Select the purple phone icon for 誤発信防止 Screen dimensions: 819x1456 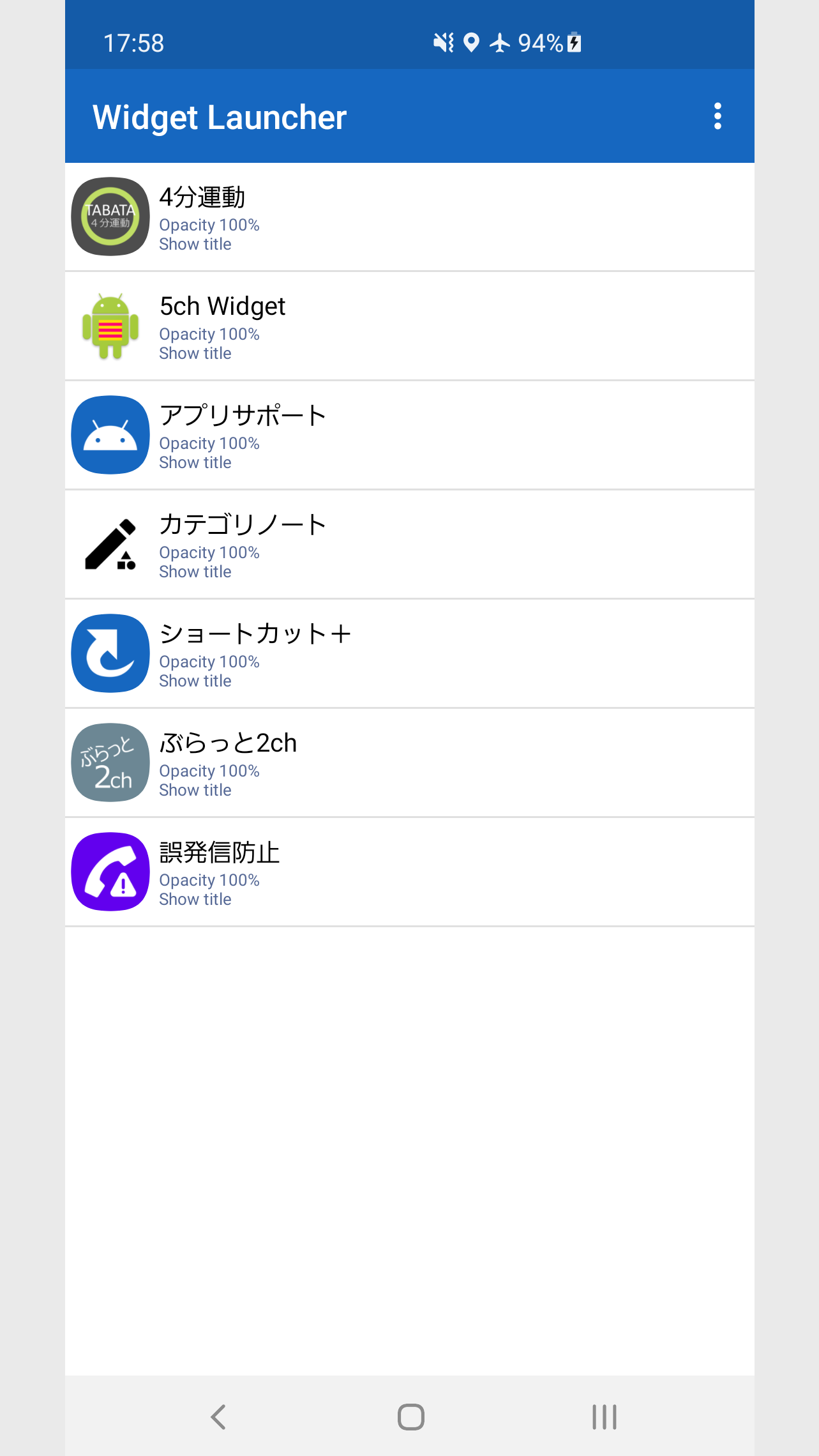tap(110, 871)
